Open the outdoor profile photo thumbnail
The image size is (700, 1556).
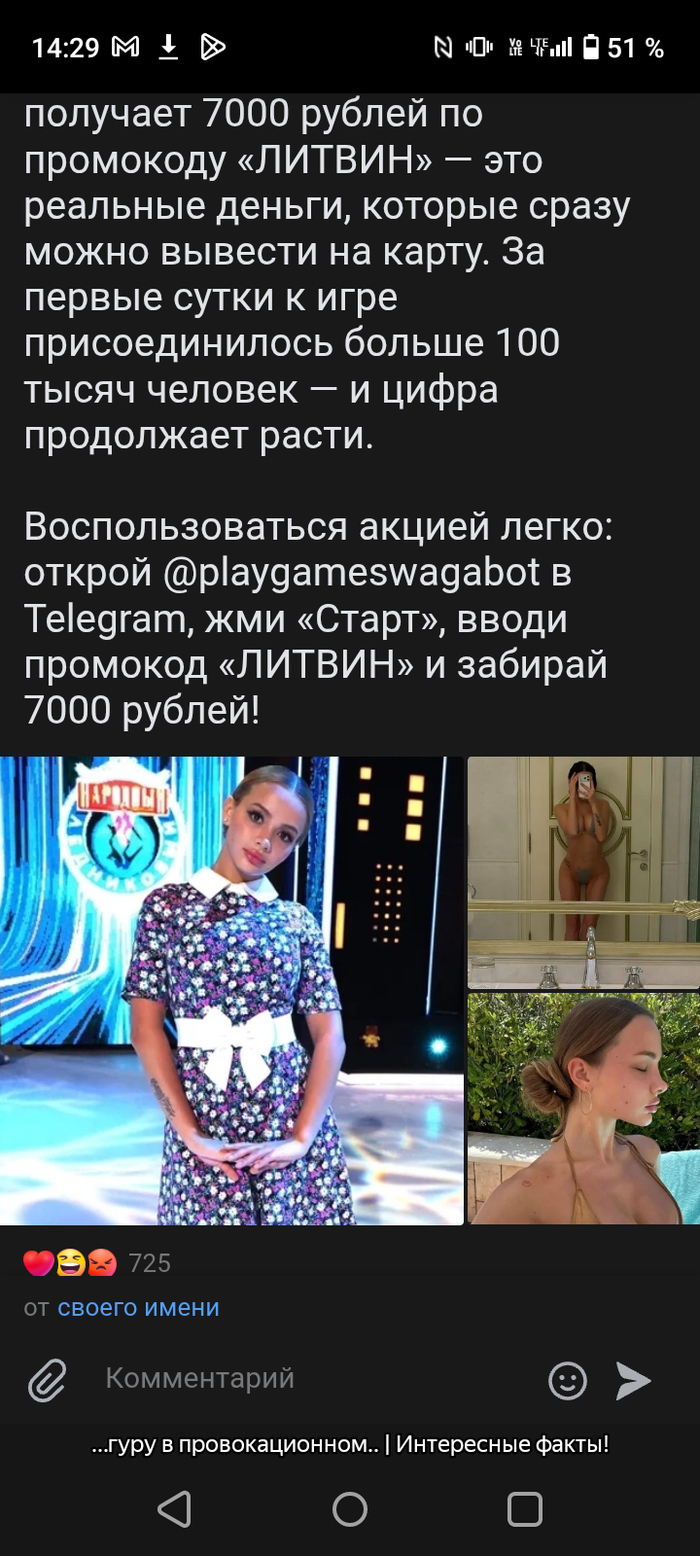(x=583, y=1108)
